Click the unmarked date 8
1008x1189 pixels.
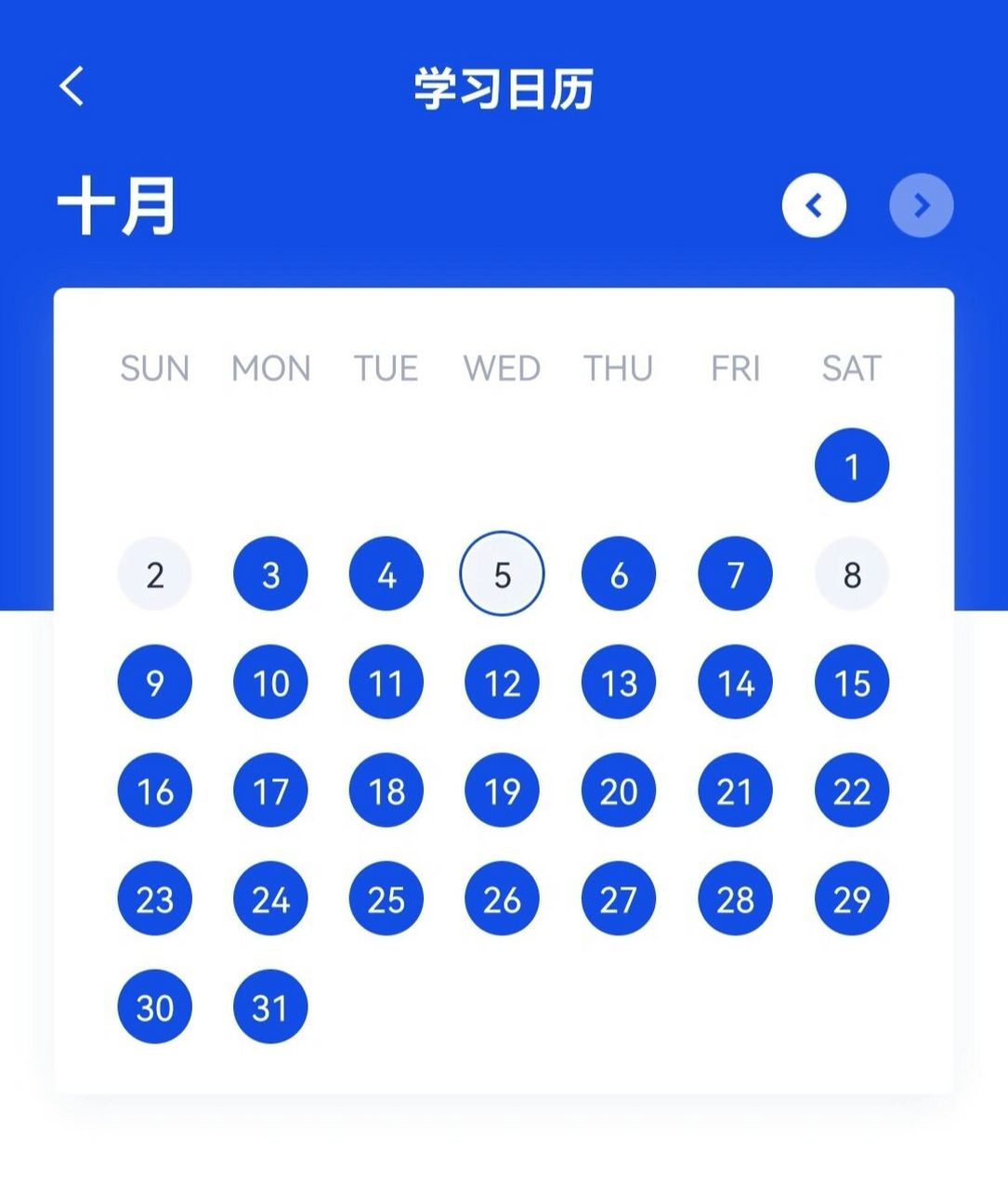pos(851,574)
